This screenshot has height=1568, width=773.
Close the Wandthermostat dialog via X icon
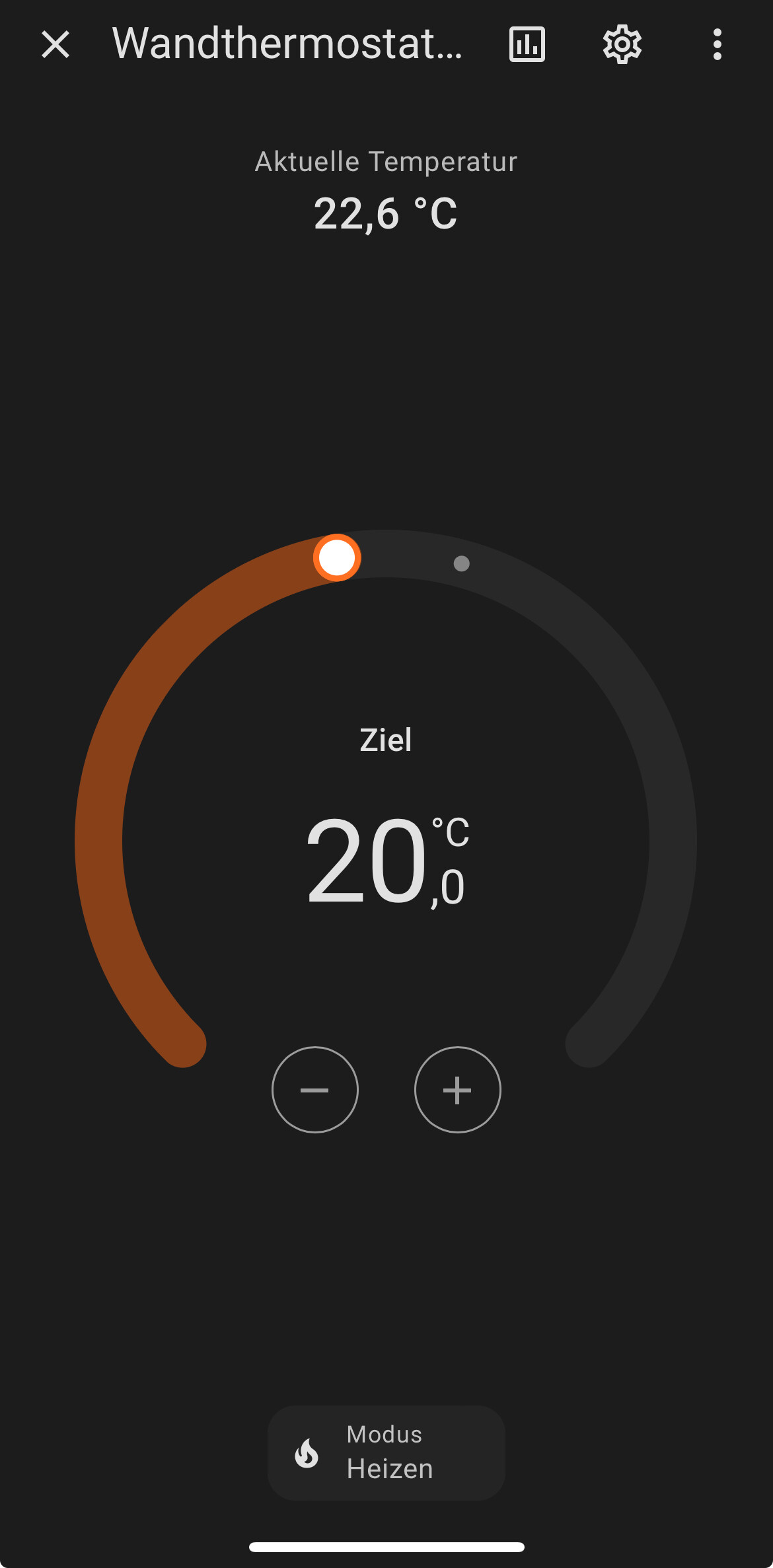(56, 44)
